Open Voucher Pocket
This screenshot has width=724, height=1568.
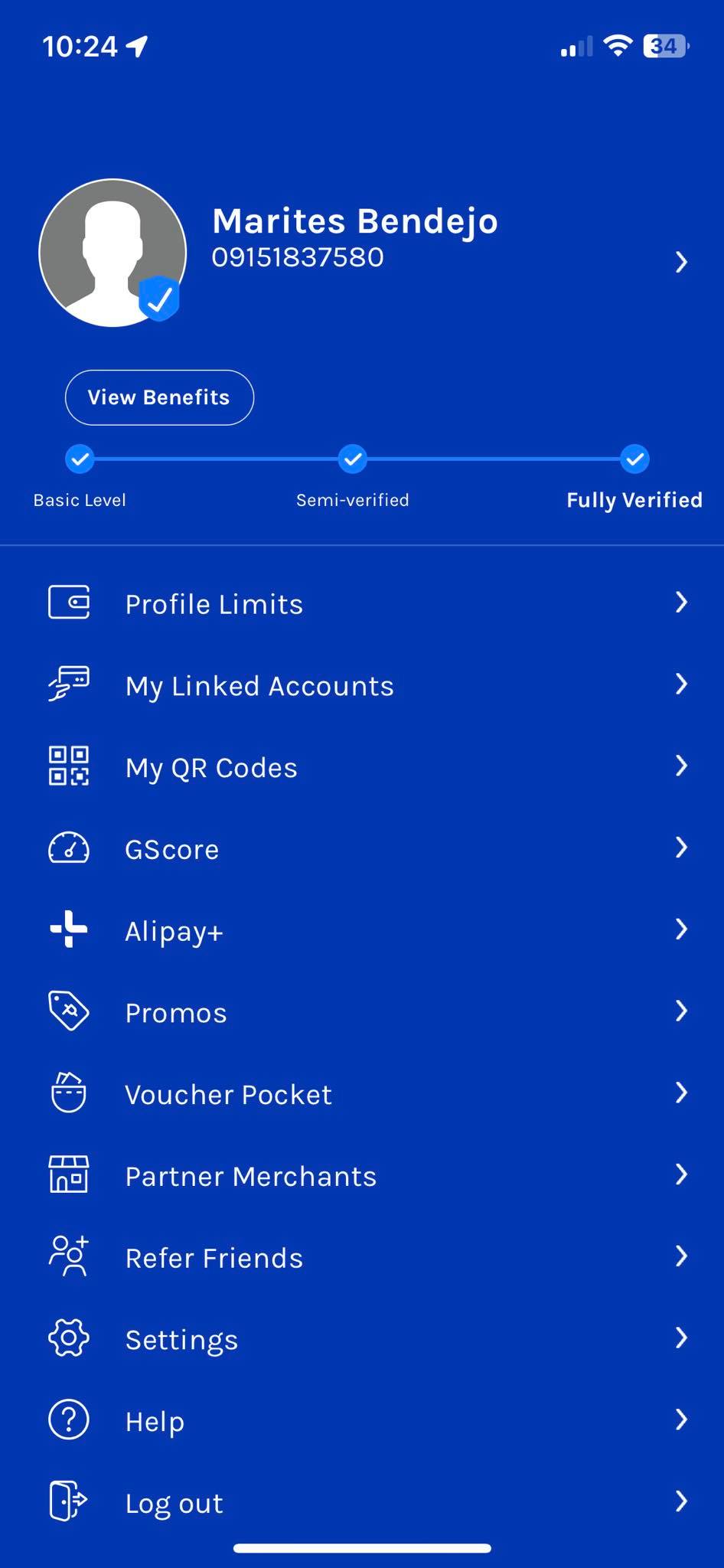click(228, 1095)
